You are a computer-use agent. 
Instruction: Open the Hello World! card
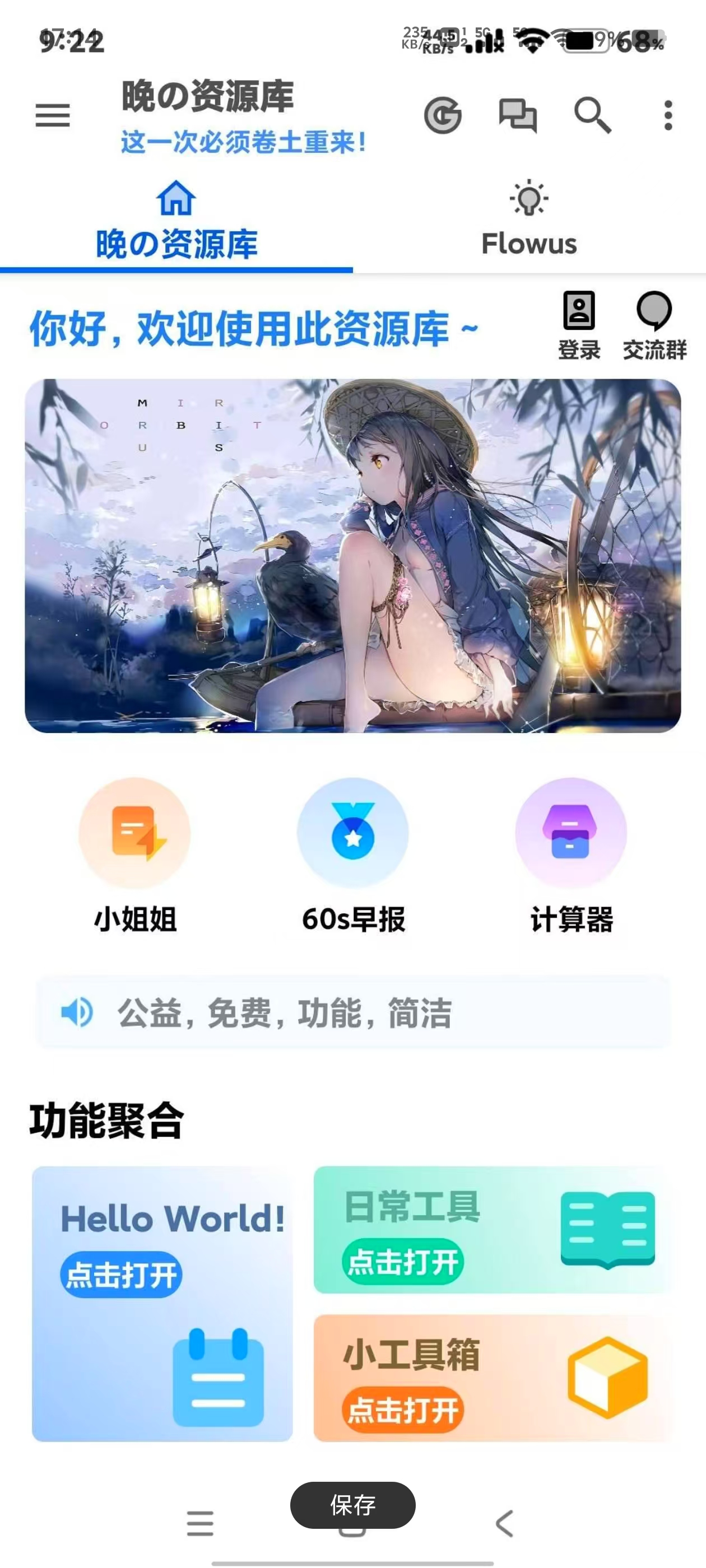162,1304
